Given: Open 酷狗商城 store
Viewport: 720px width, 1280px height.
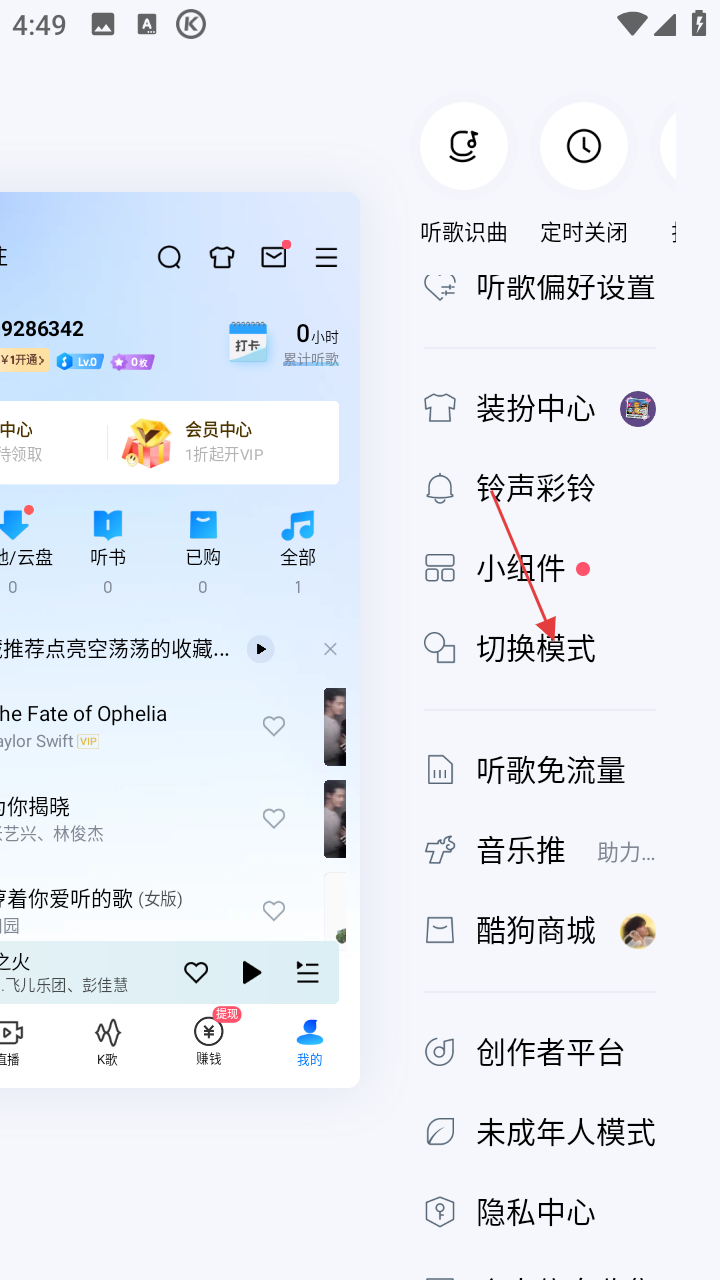Looking at the screenshot, I should pos(536,931).
